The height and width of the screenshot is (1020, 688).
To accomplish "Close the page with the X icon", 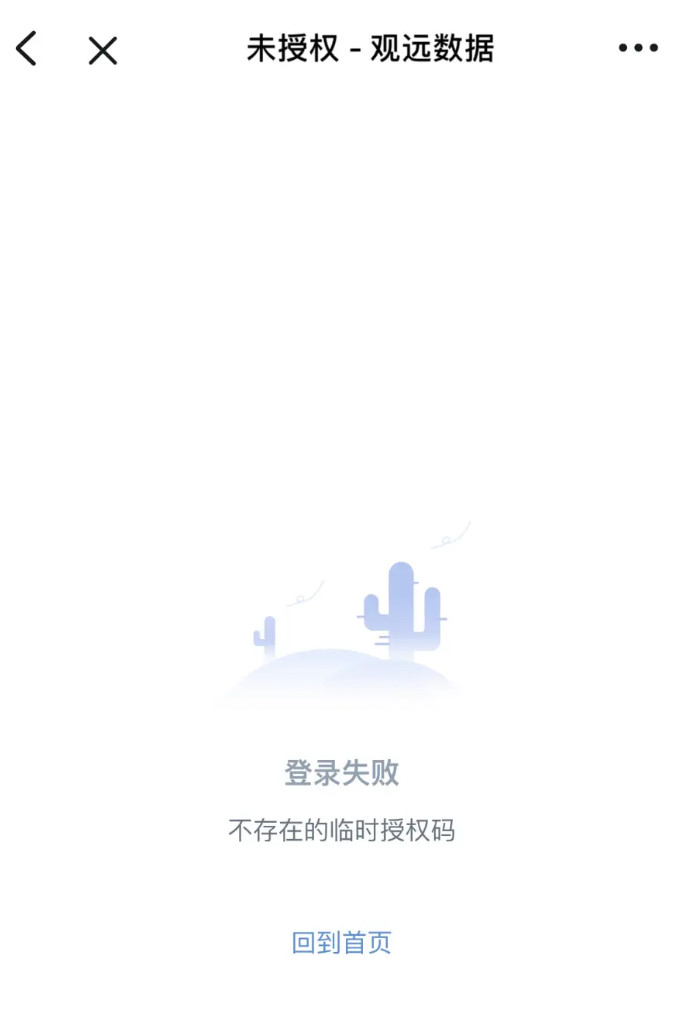I will tap(102, 50).
